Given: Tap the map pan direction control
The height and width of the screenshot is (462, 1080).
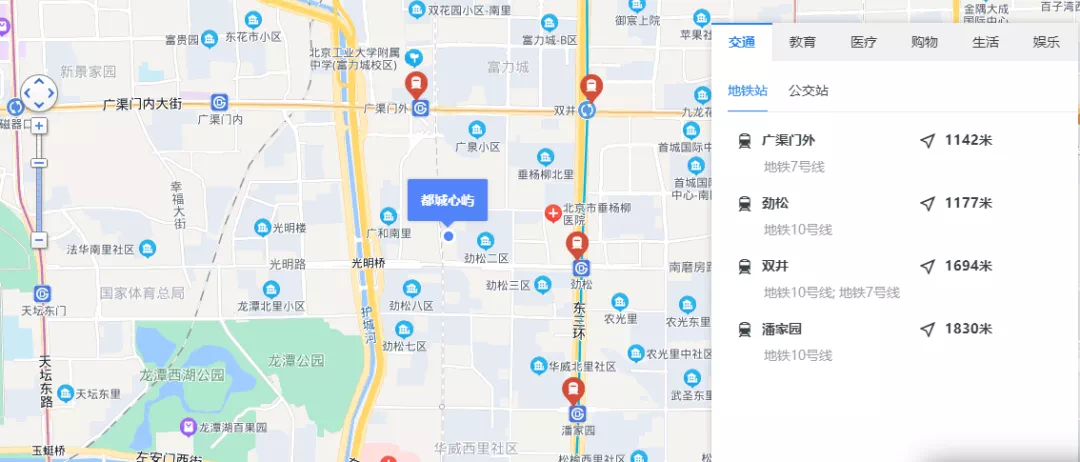Looking at the screenshot, I should [39, 93].
